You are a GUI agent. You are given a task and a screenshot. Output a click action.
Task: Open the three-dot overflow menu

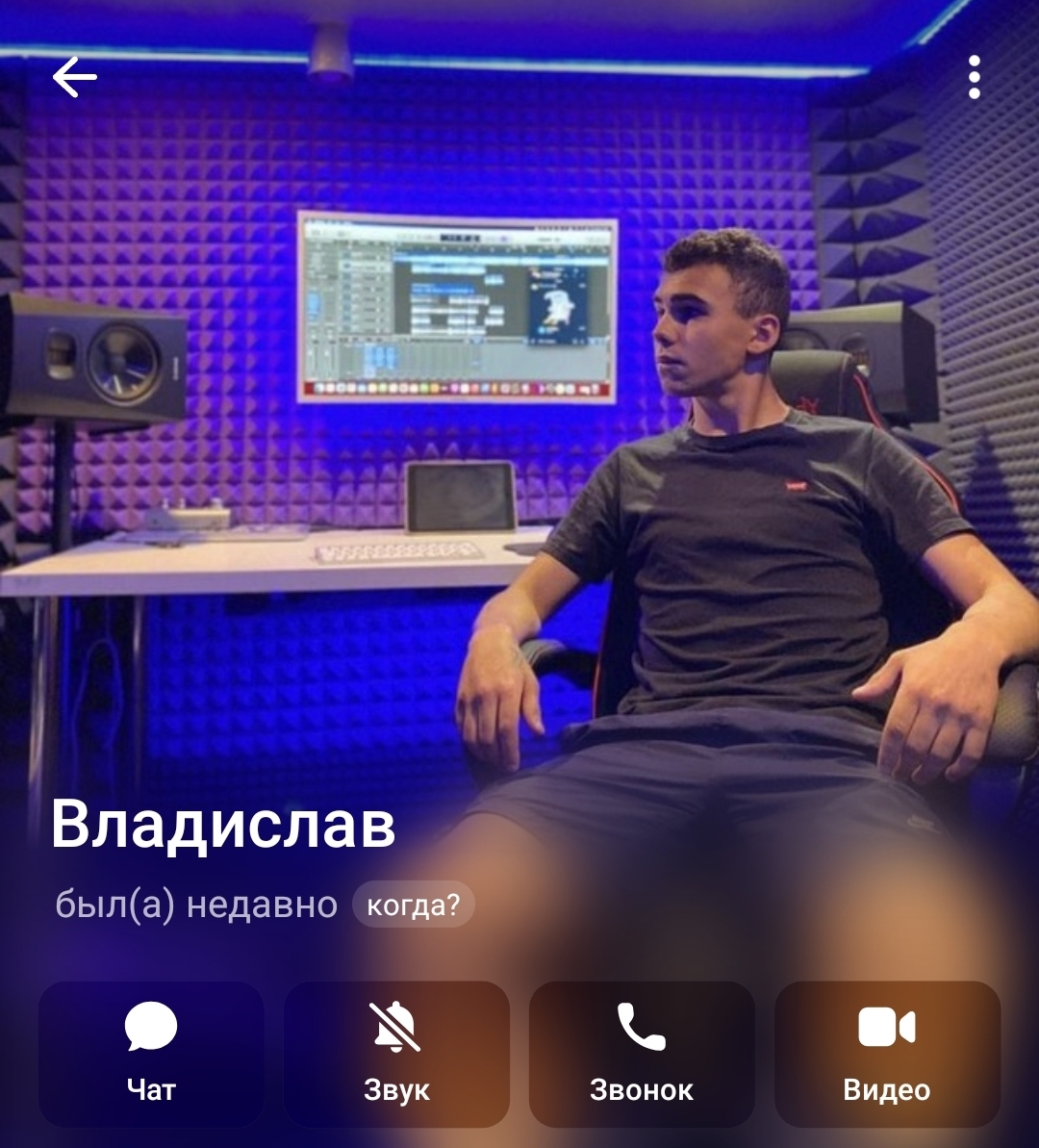(x=975, y=78)
